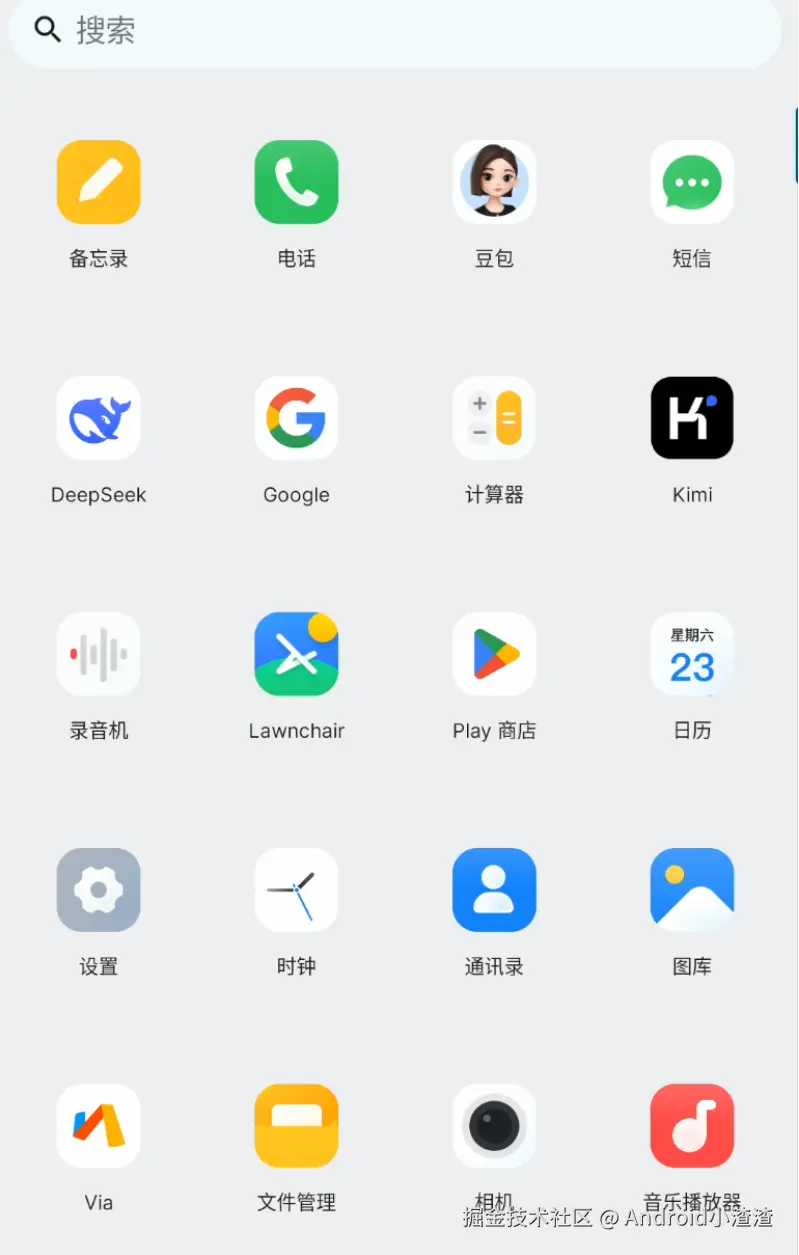Open 计算器 calculator
This screenshot has height=1255, width=799.
[494, 419]
